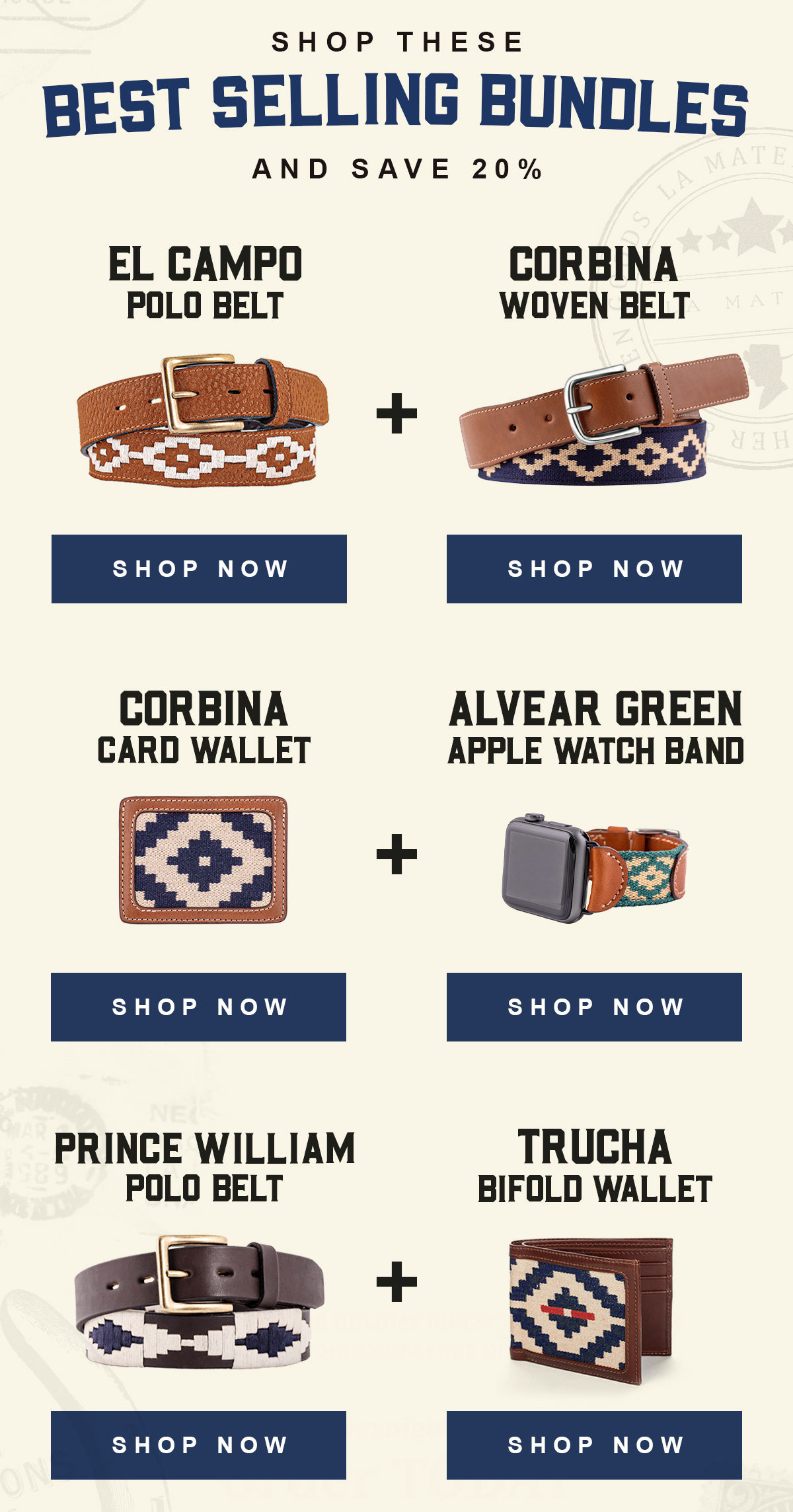The image size is (793, 1512).
Task: Shop the Corbina Card Wallet
Action: [198, 1007]
